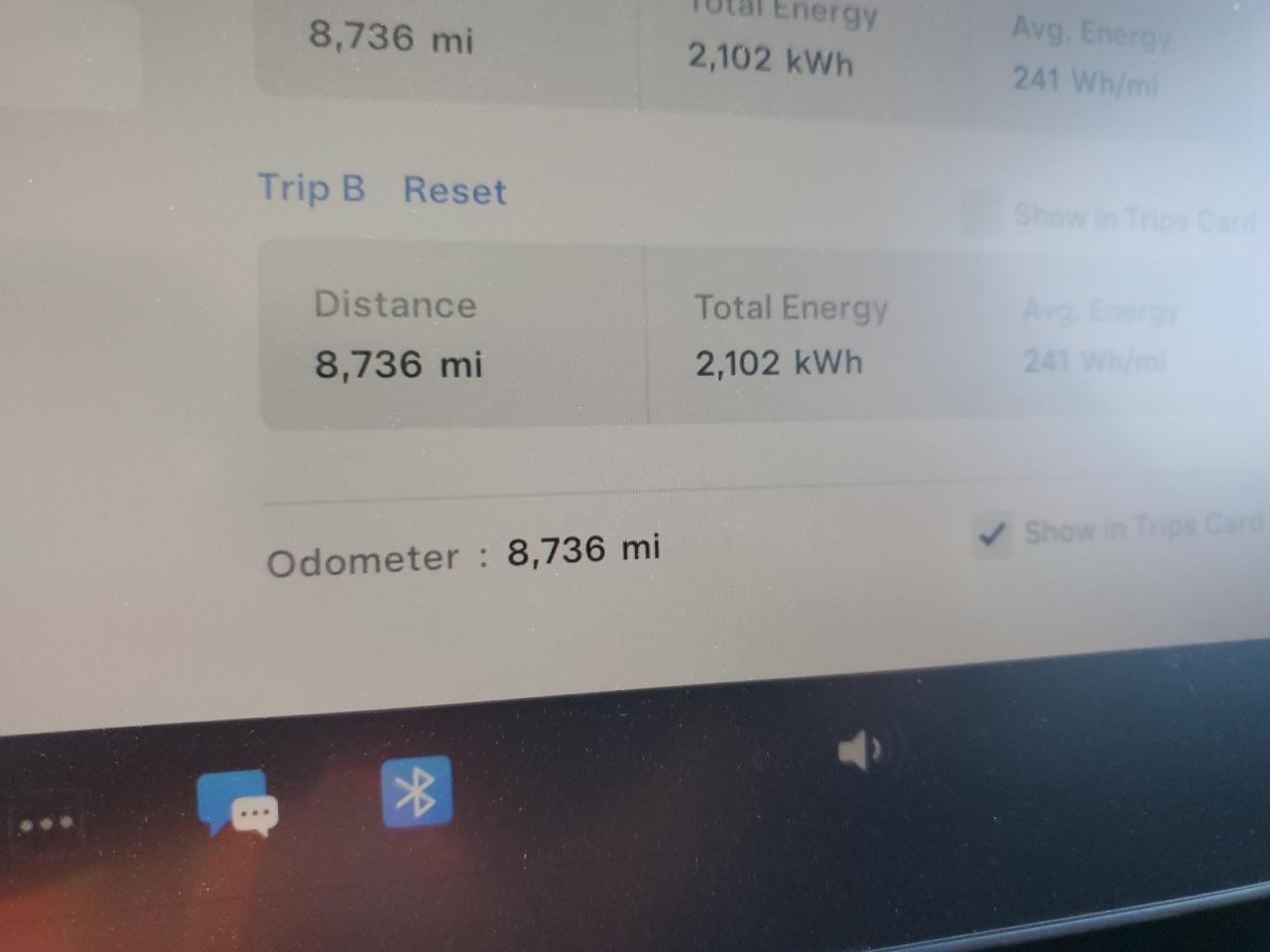Screen dimensions: 1270x952
Task: Uncheck Show in Trips Card beside Odometer
Action: pyautogui.click(x=992, y=535)
